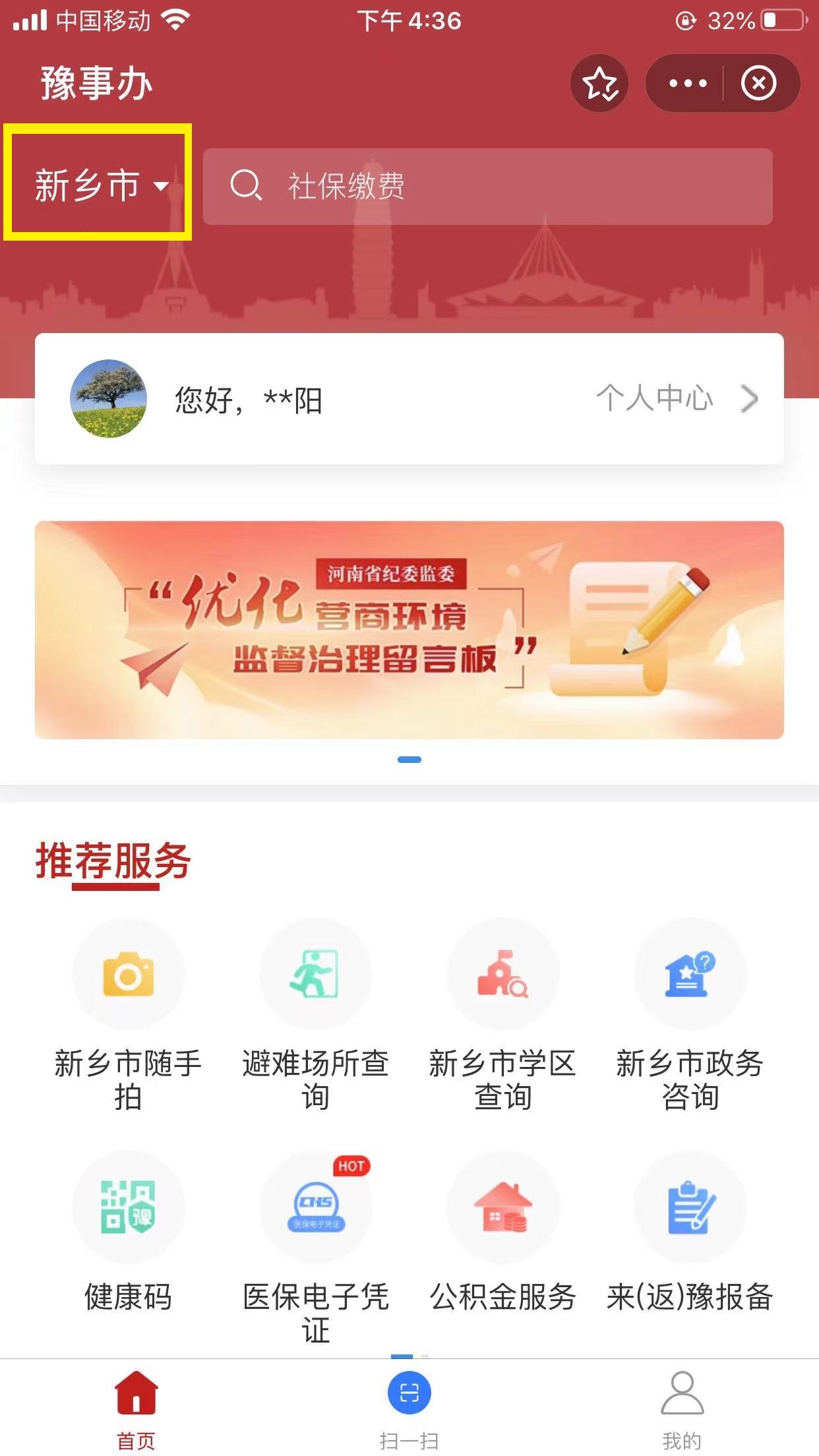Viewport: 819px width, 1456px height.
Task: Favorite this mini program with star icon
Action: tap(599, 84)
